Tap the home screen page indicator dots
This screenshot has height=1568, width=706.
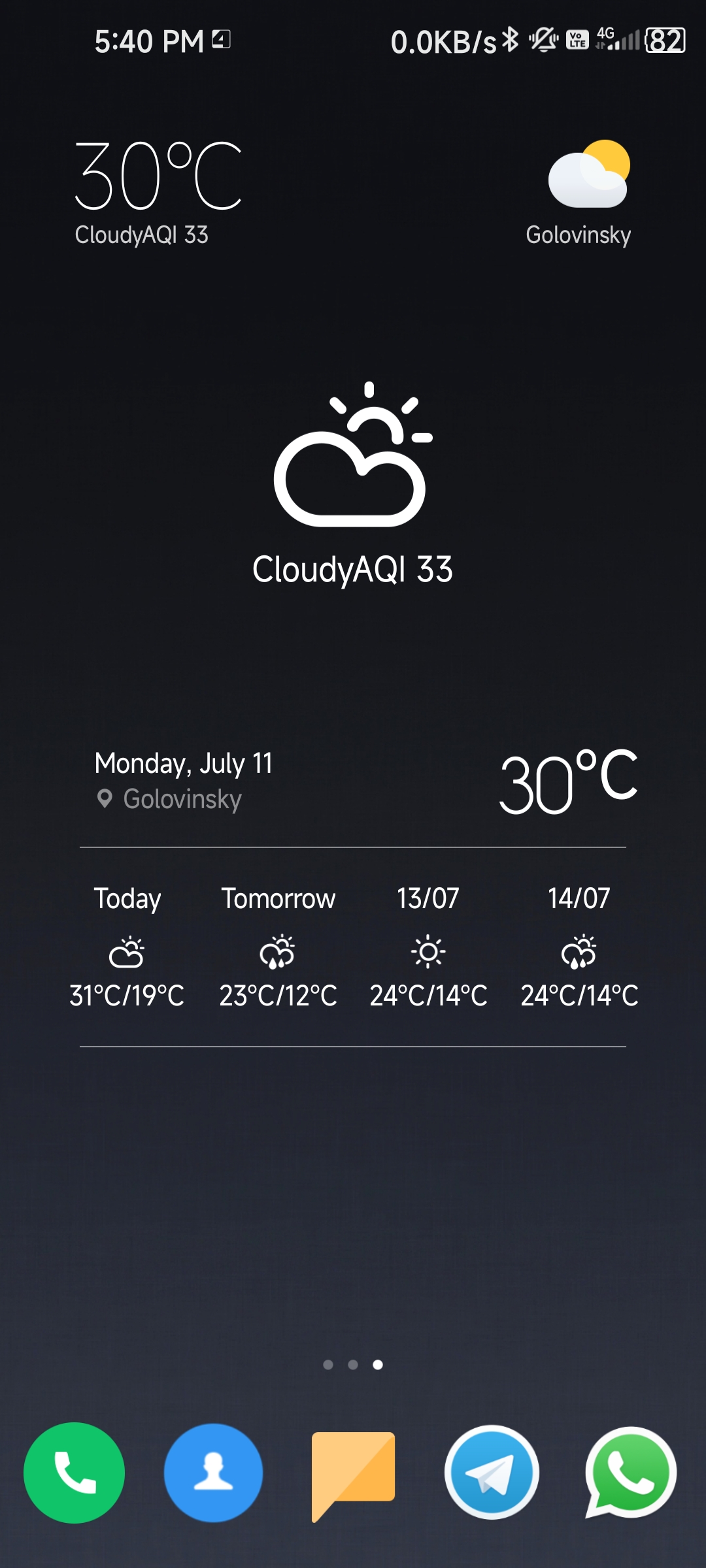click(x=353, y=1364)
